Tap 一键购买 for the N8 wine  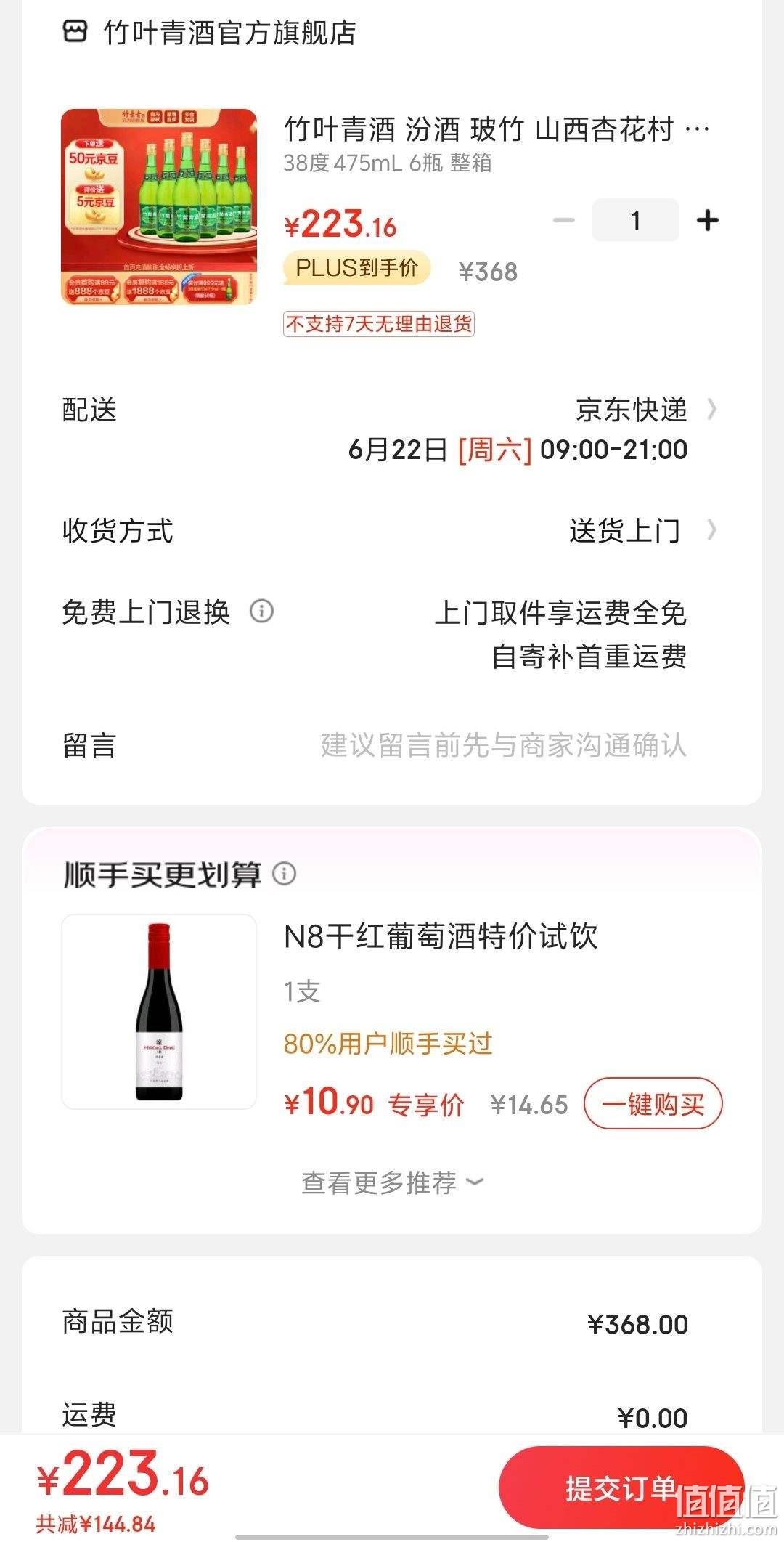click(653, 1104)
